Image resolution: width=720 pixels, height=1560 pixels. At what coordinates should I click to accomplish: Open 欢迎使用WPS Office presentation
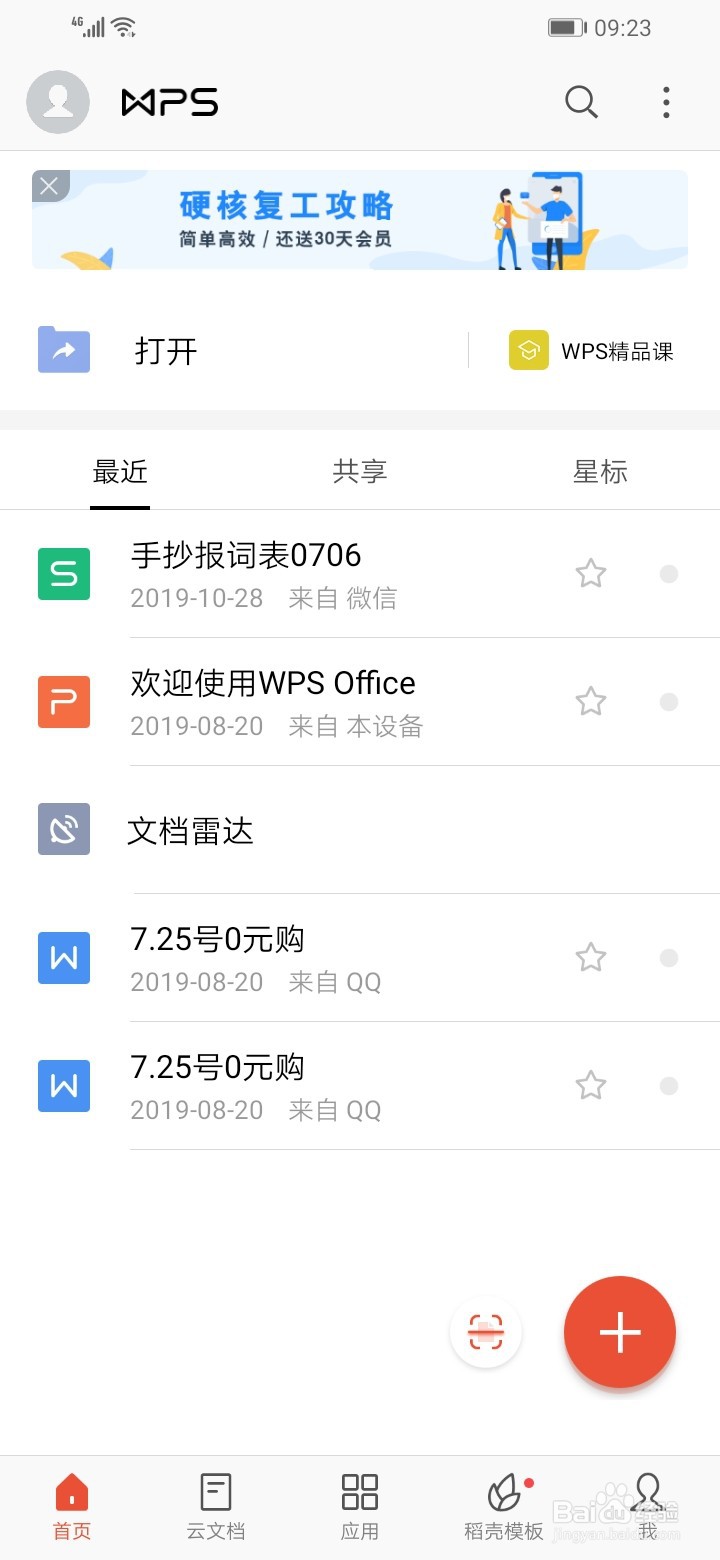pos(360,702)
